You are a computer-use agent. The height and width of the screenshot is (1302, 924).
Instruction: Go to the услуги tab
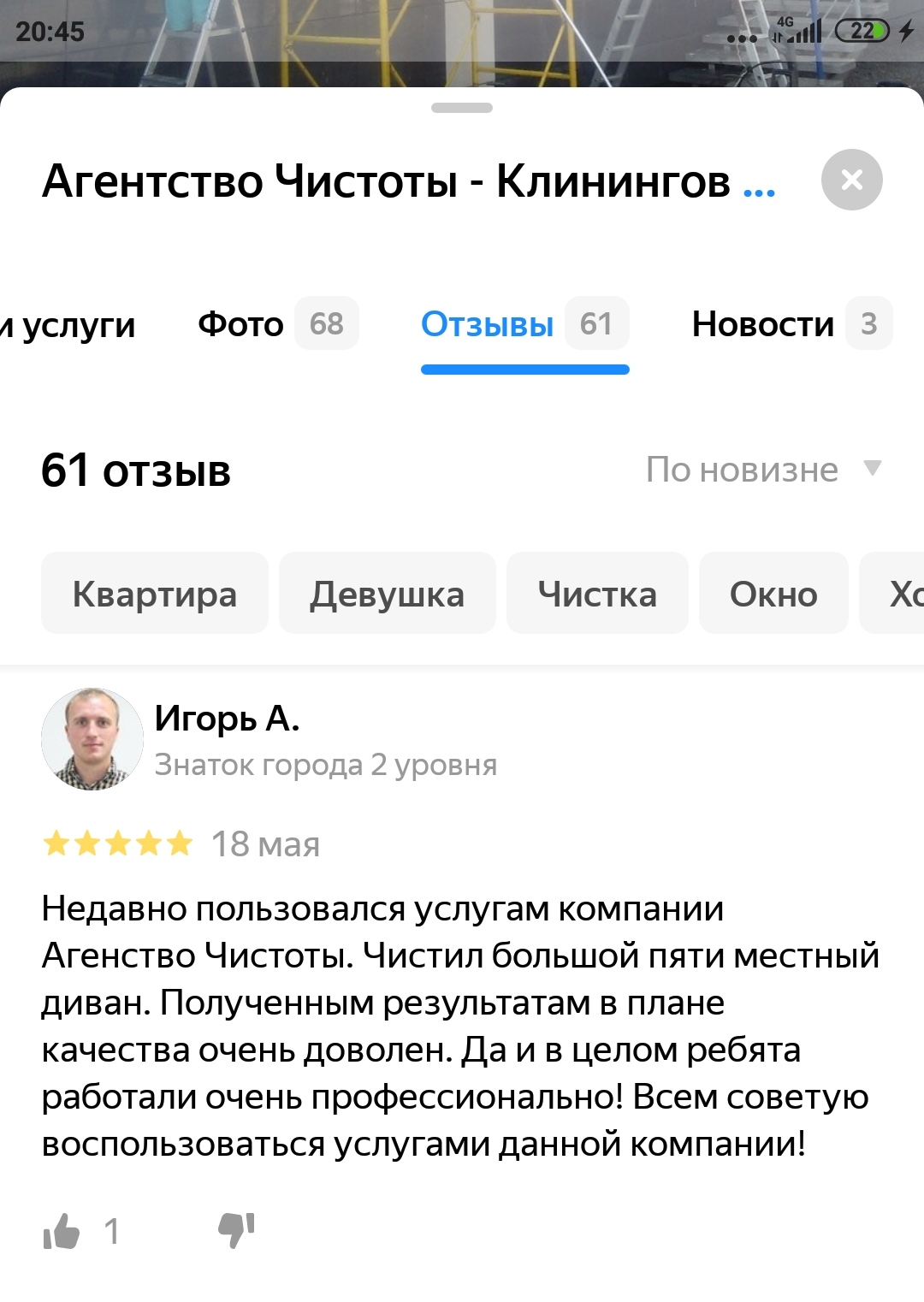coord(68,325)
